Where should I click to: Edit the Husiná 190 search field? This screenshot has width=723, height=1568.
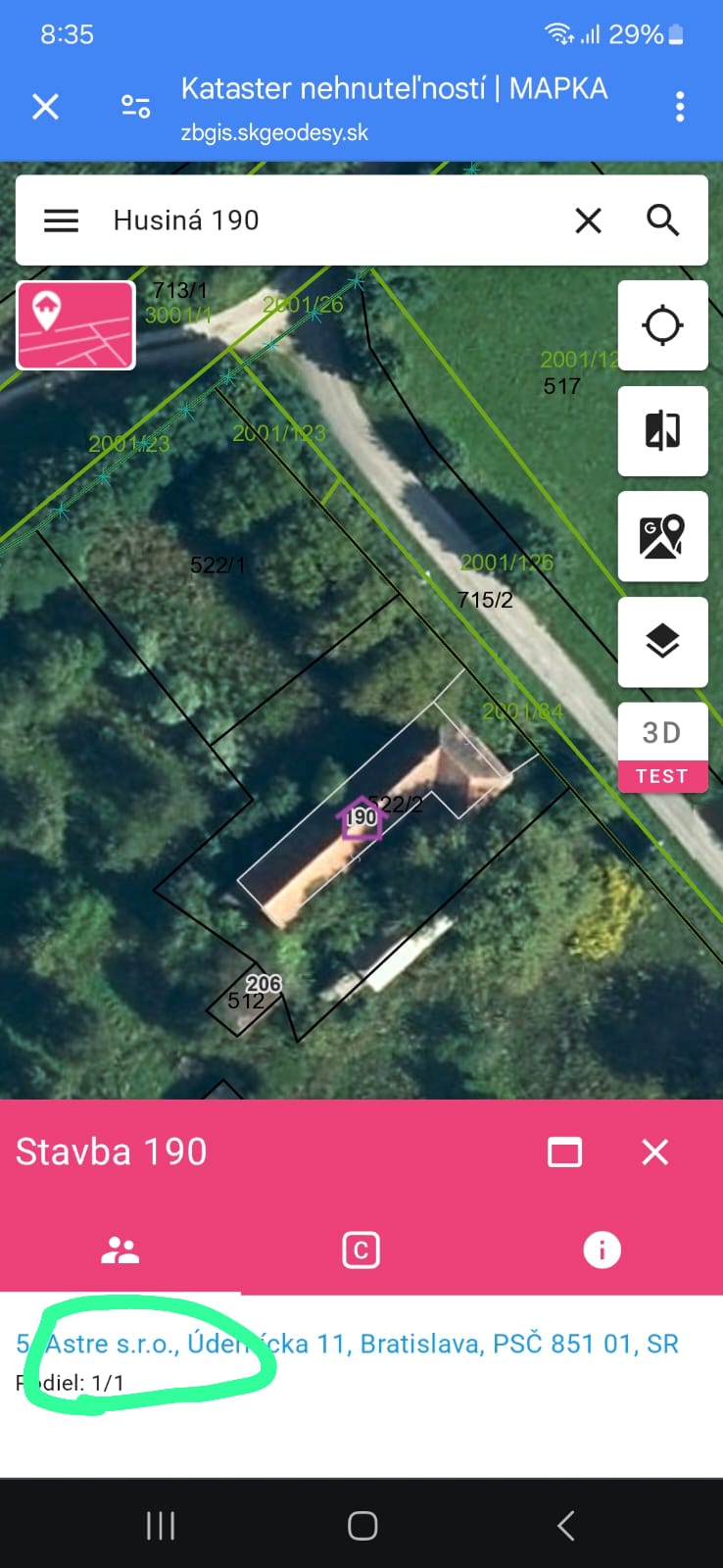(x=333, y=220)
